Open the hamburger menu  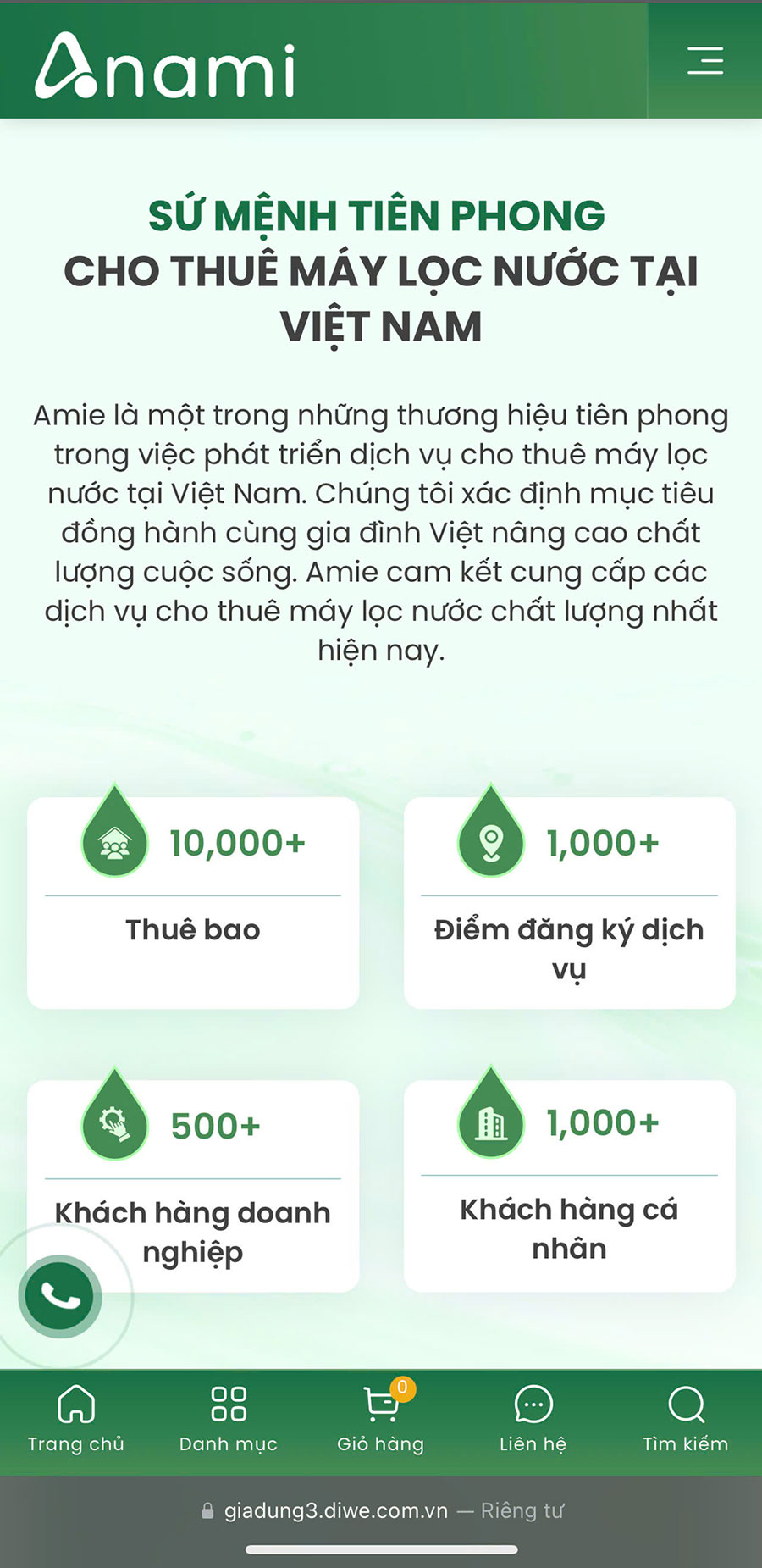tap(704, 61)
